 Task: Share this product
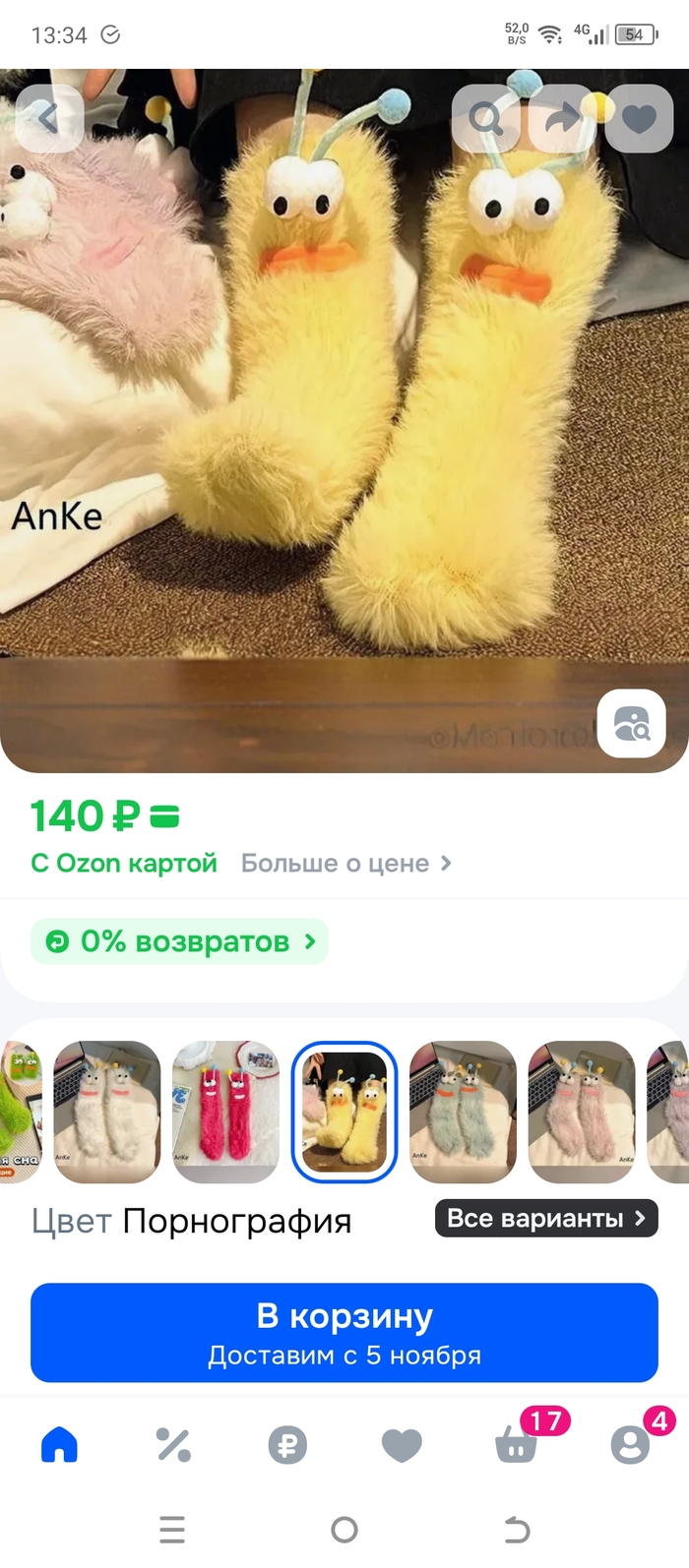point(562,119)
